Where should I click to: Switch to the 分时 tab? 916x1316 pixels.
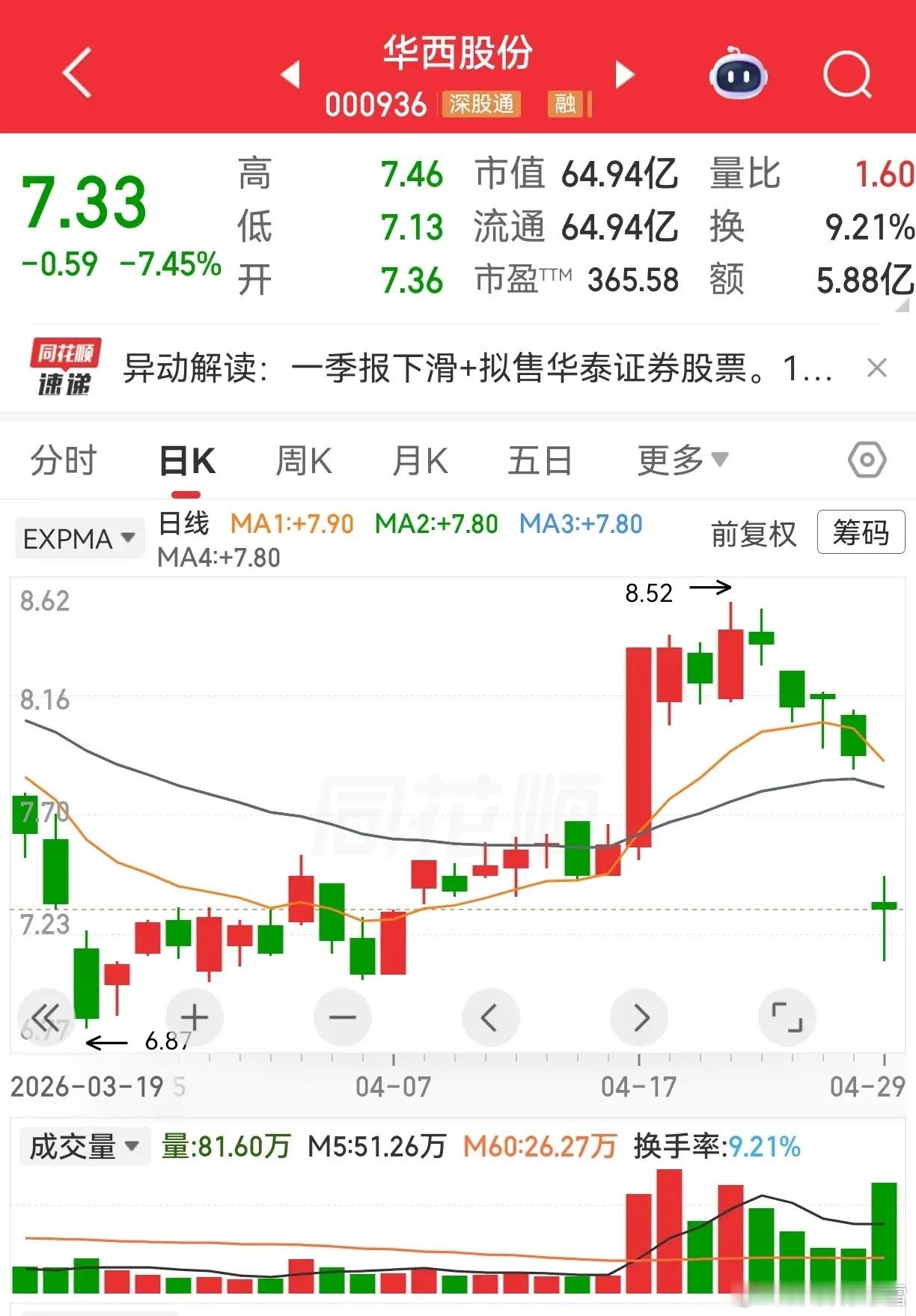click(x=64, y=460)
